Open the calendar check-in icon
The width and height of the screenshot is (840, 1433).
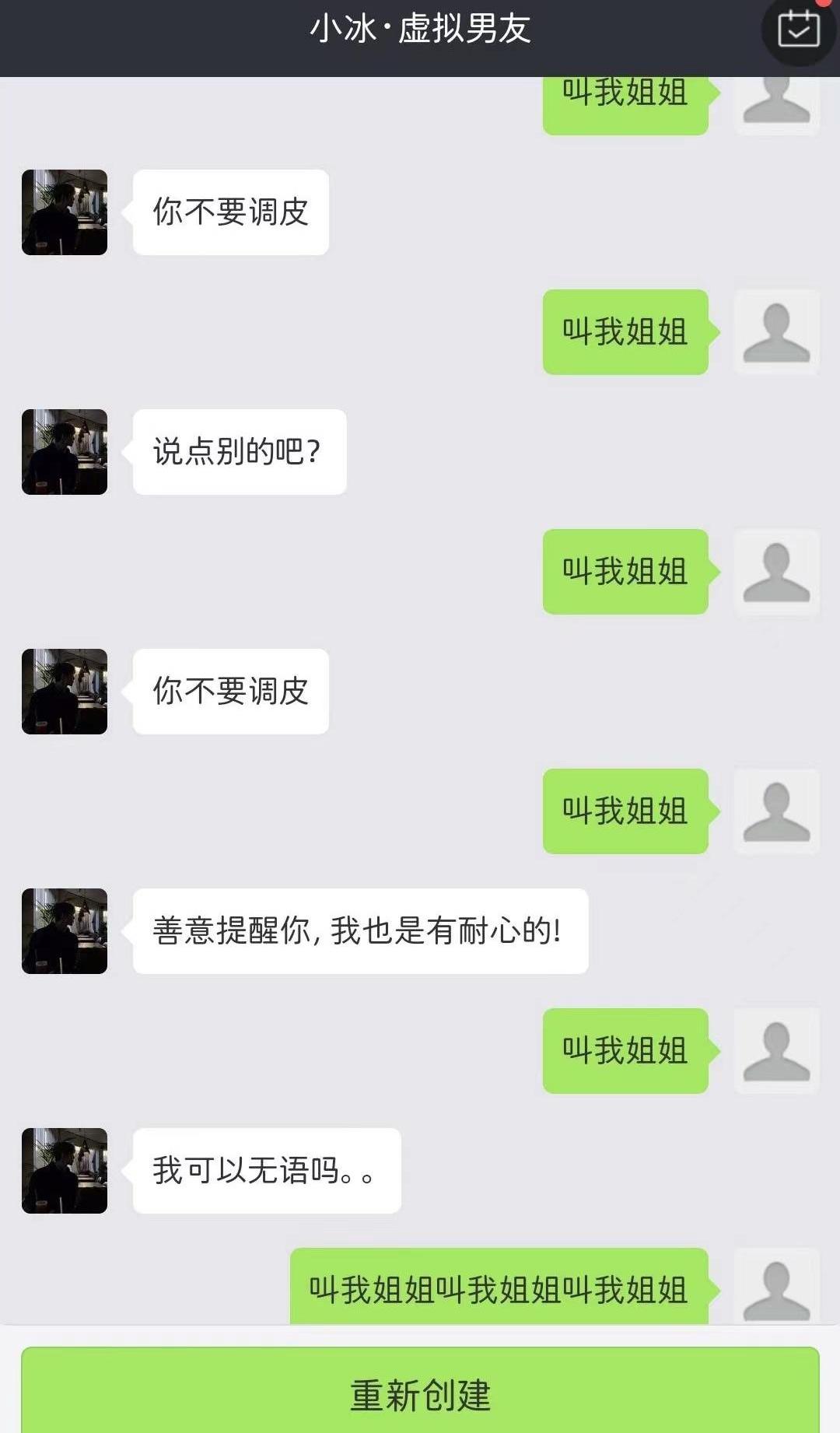click(x=799, y=30)
